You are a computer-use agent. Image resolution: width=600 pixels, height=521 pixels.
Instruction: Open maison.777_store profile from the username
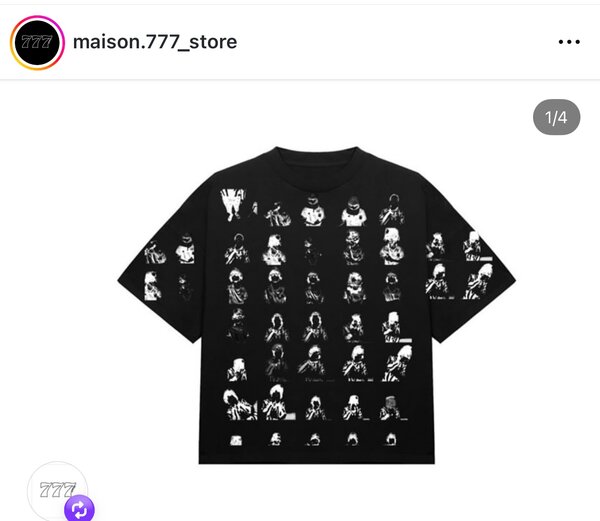[155, 42]
